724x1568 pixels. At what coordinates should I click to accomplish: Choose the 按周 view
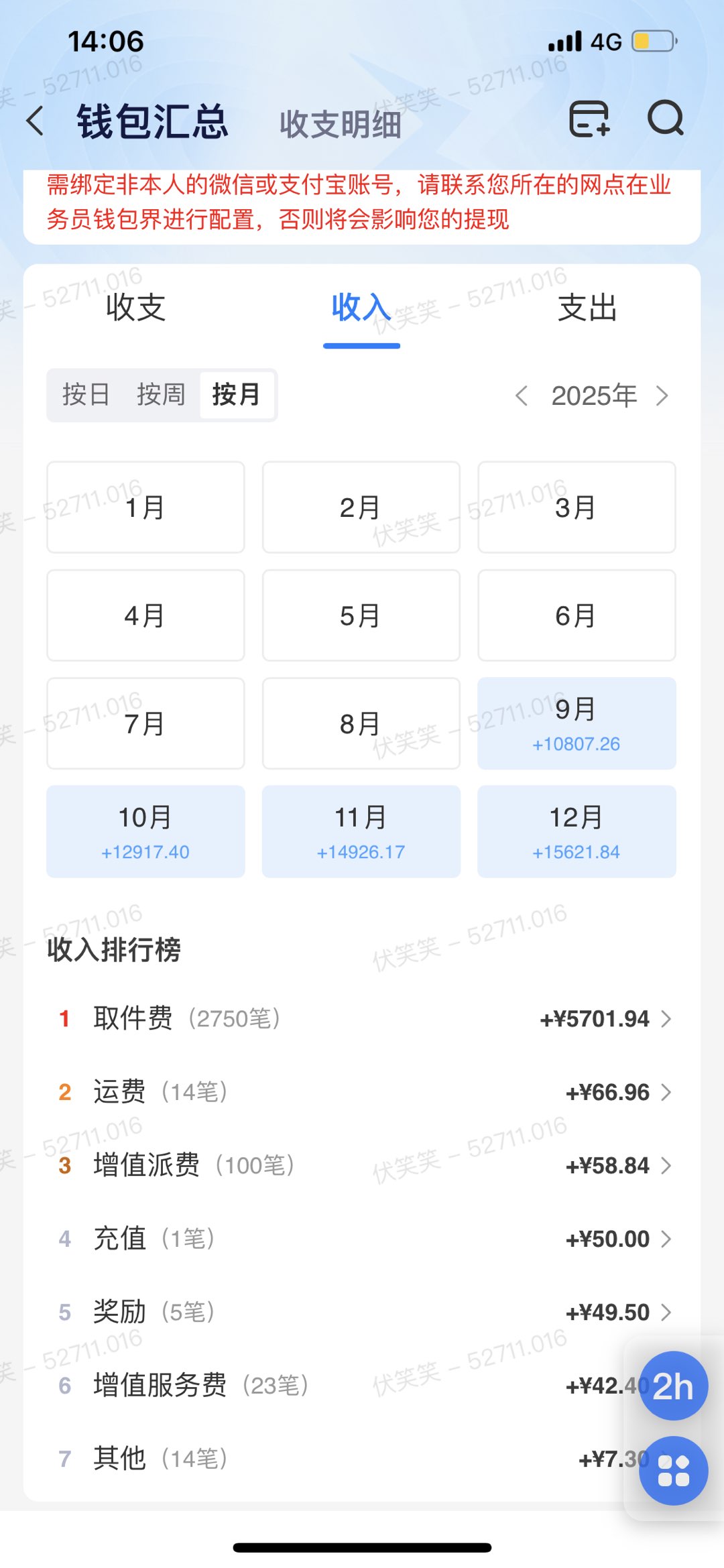(161, 395)
